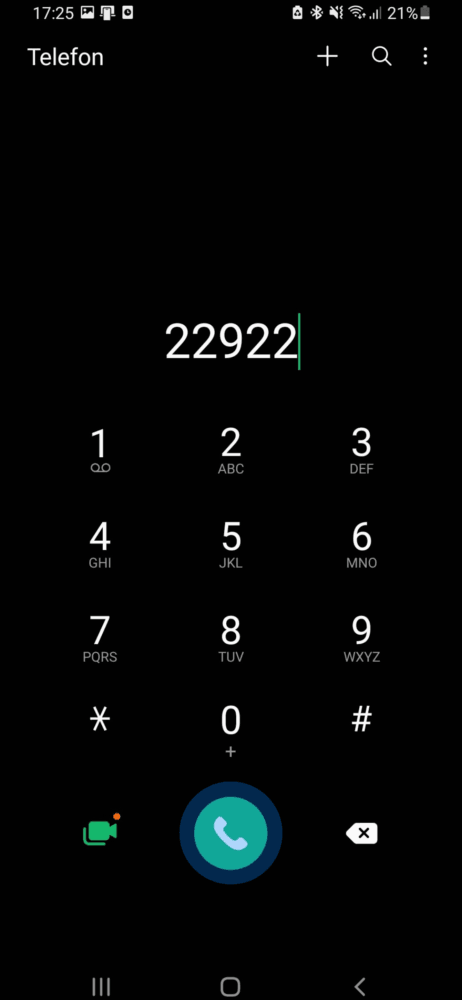The width and height of the screenshot is (462, 1000).
Task: Tap the 5 JKL key
Action: coord(230,545)
